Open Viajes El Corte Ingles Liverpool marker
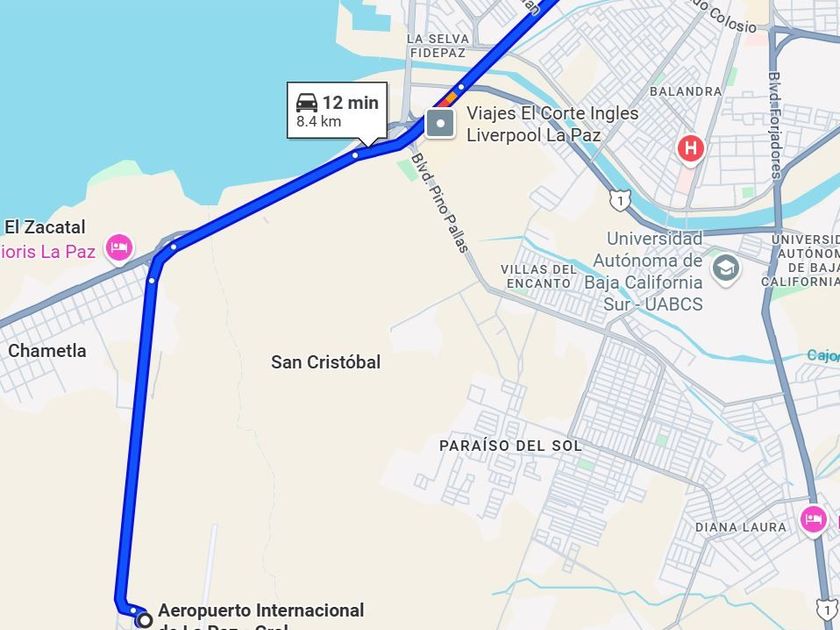This screenshot has width=840, height=630. coord(440,123)
